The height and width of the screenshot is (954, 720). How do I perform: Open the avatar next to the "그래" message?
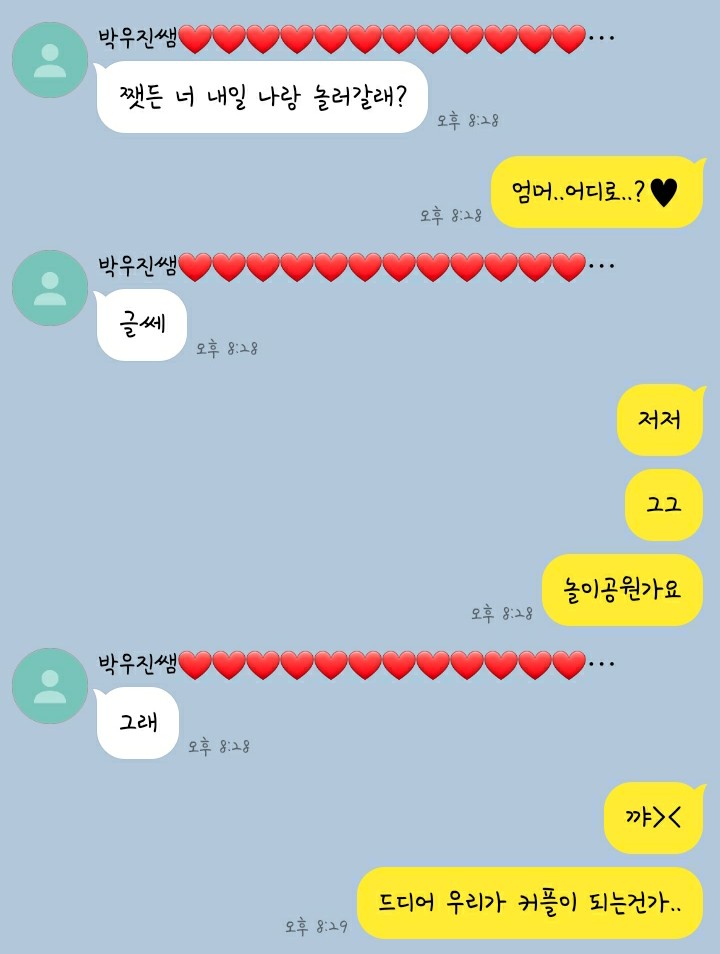click(50, 686)
